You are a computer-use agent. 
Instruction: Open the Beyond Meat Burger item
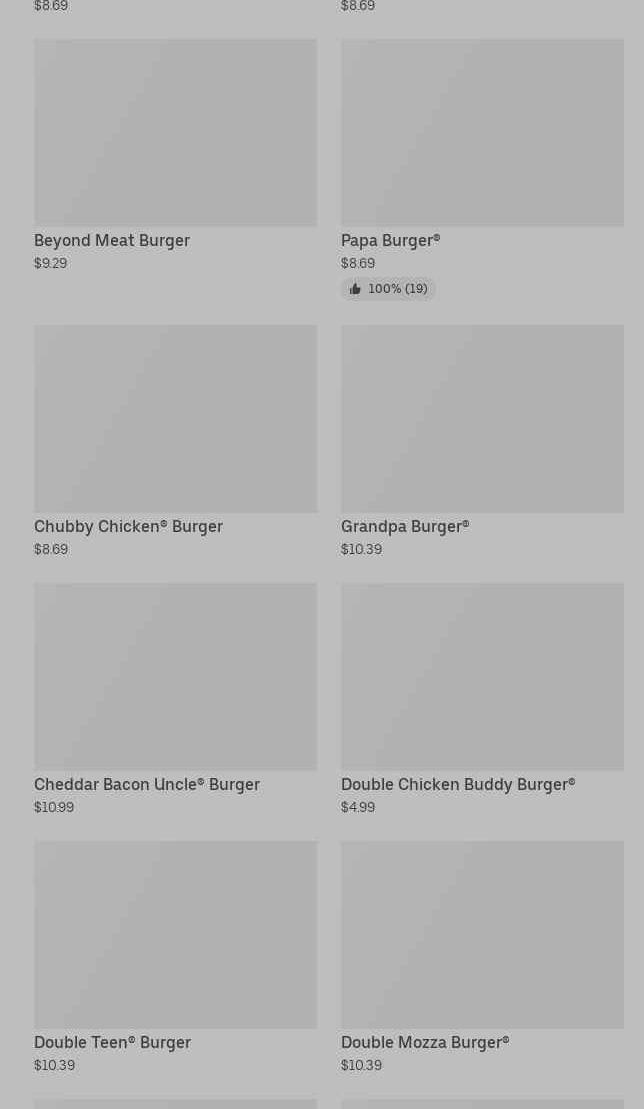coord(175,155)
